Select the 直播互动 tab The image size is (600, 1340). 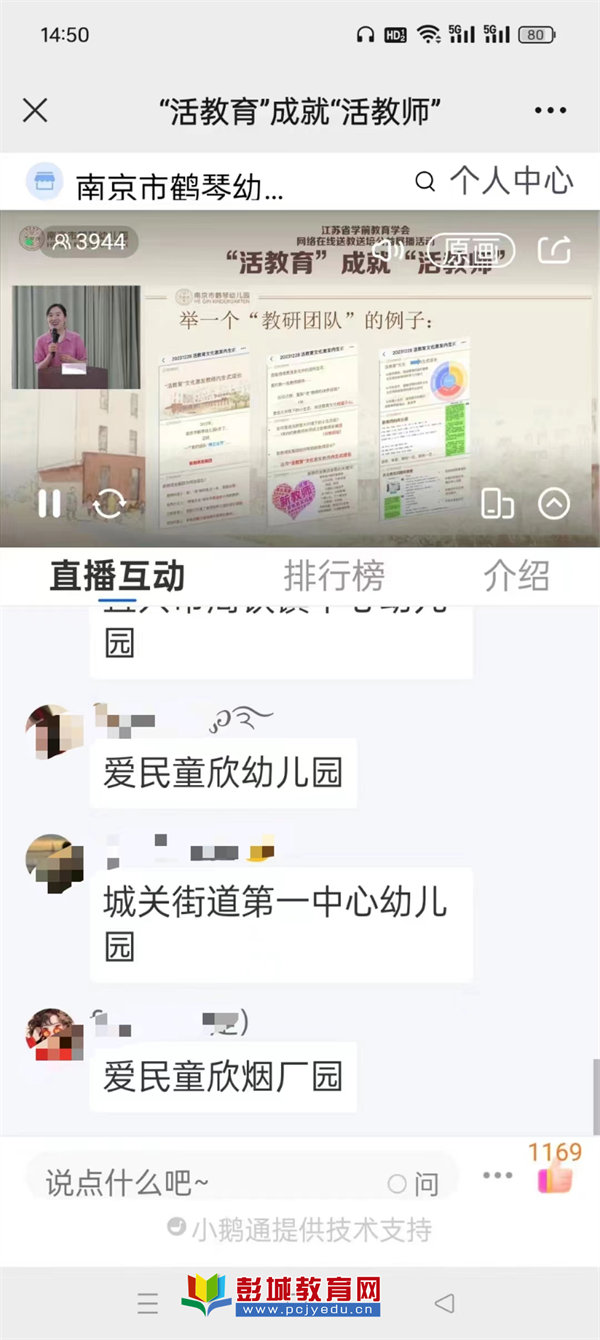pyautogui.click(x=117, y=576)
